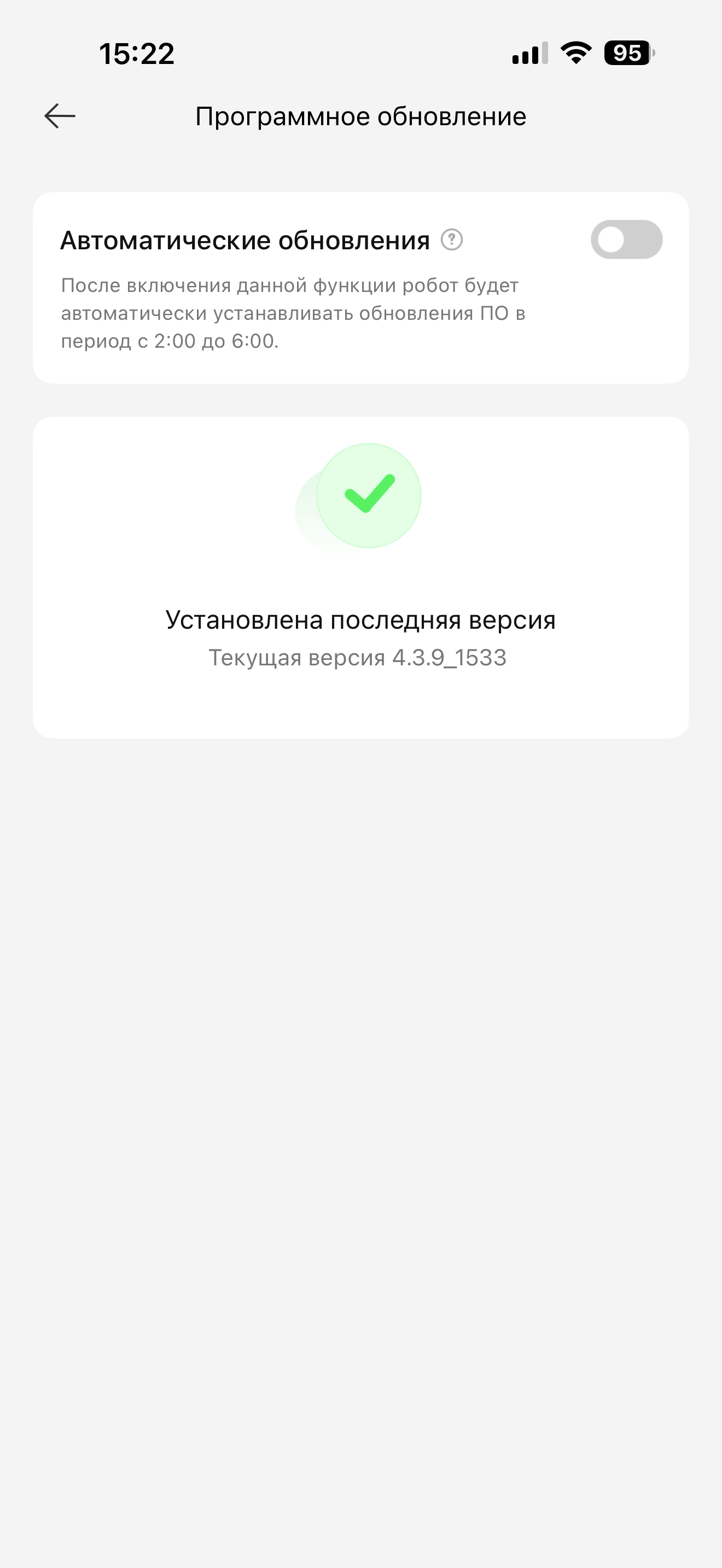The height and width of the screenshot is (1568, 722).
Task: Go back from Программное обновление
Action: pos(60,116)
